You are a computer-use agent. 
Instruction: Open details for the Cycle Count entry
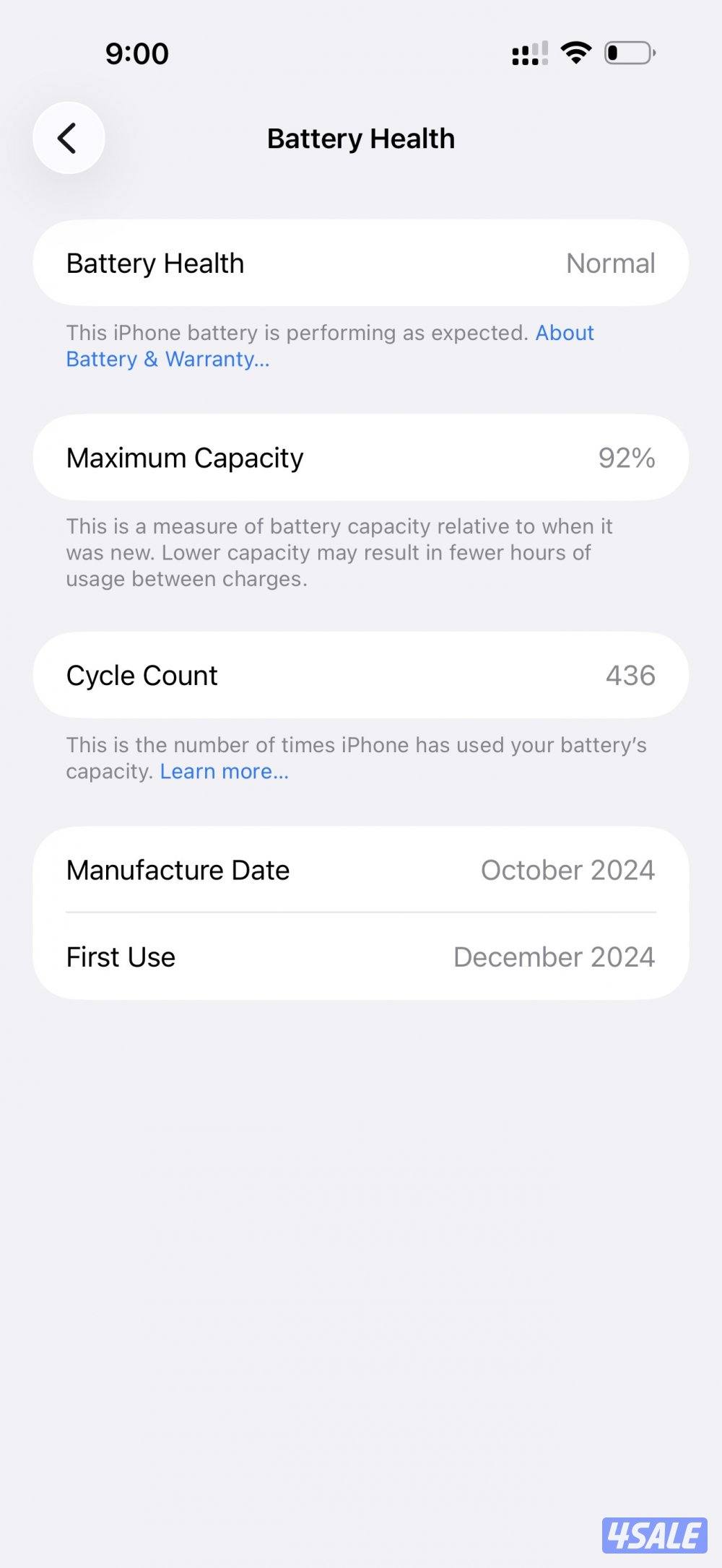tap(361, 675)
